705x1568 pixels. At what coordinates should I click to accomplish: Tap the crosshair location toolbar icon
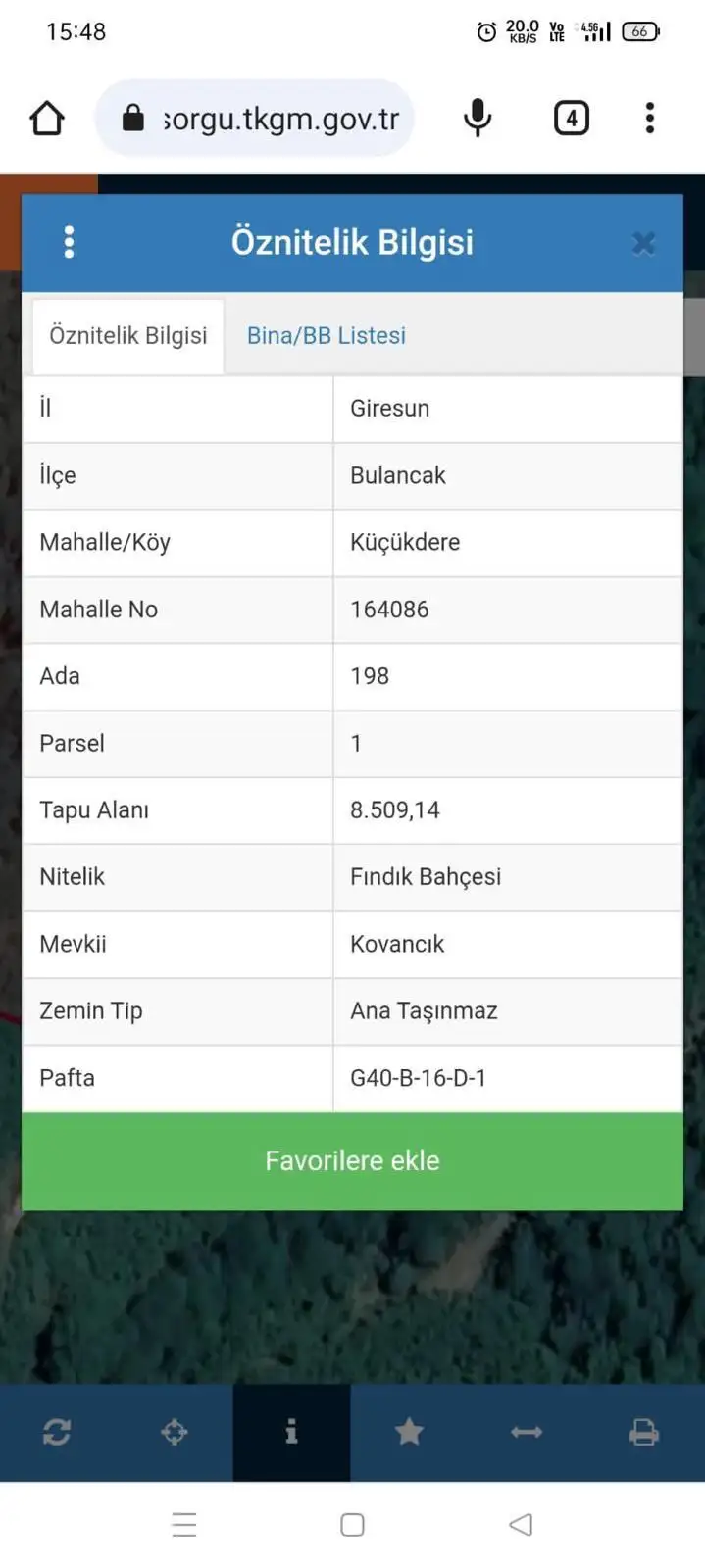point(175,1433)
